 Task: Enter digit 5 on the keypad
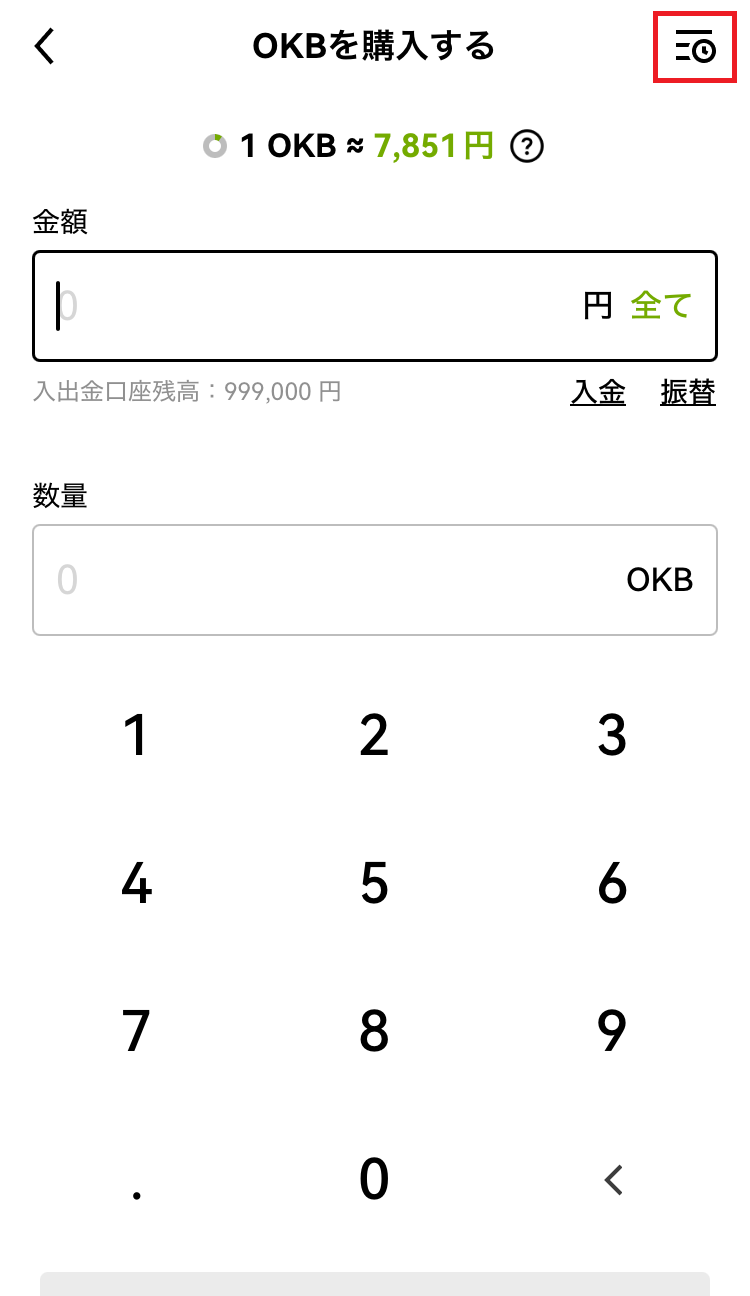pos(374,884)
